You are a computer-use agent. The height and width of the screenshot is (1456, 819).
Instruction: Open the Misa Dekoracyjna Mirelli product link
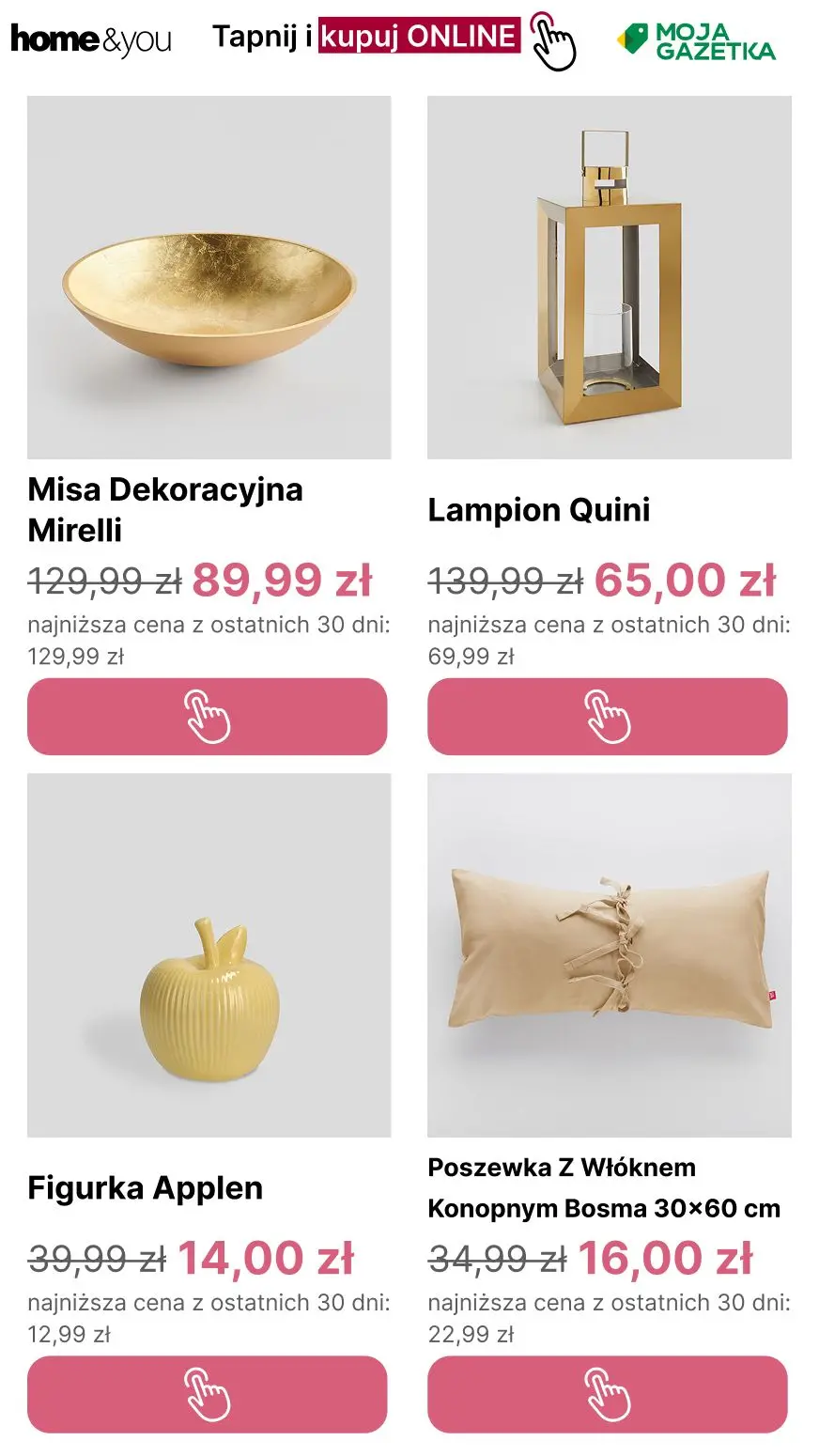[165, 509]
